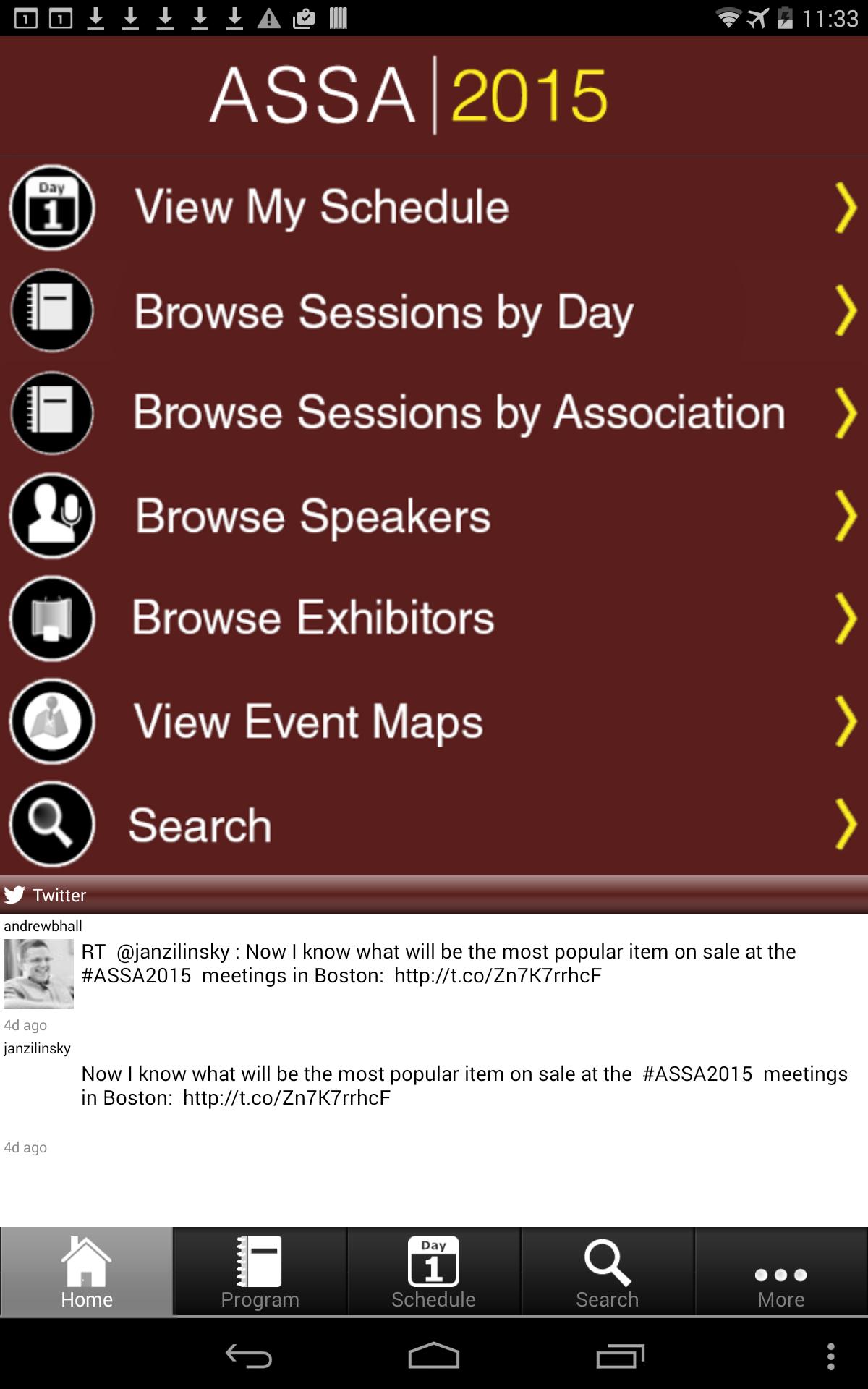The image size is (868, 1389).
Task: Click the Search magnifying glass icon
Action: [x=51, y=824]
